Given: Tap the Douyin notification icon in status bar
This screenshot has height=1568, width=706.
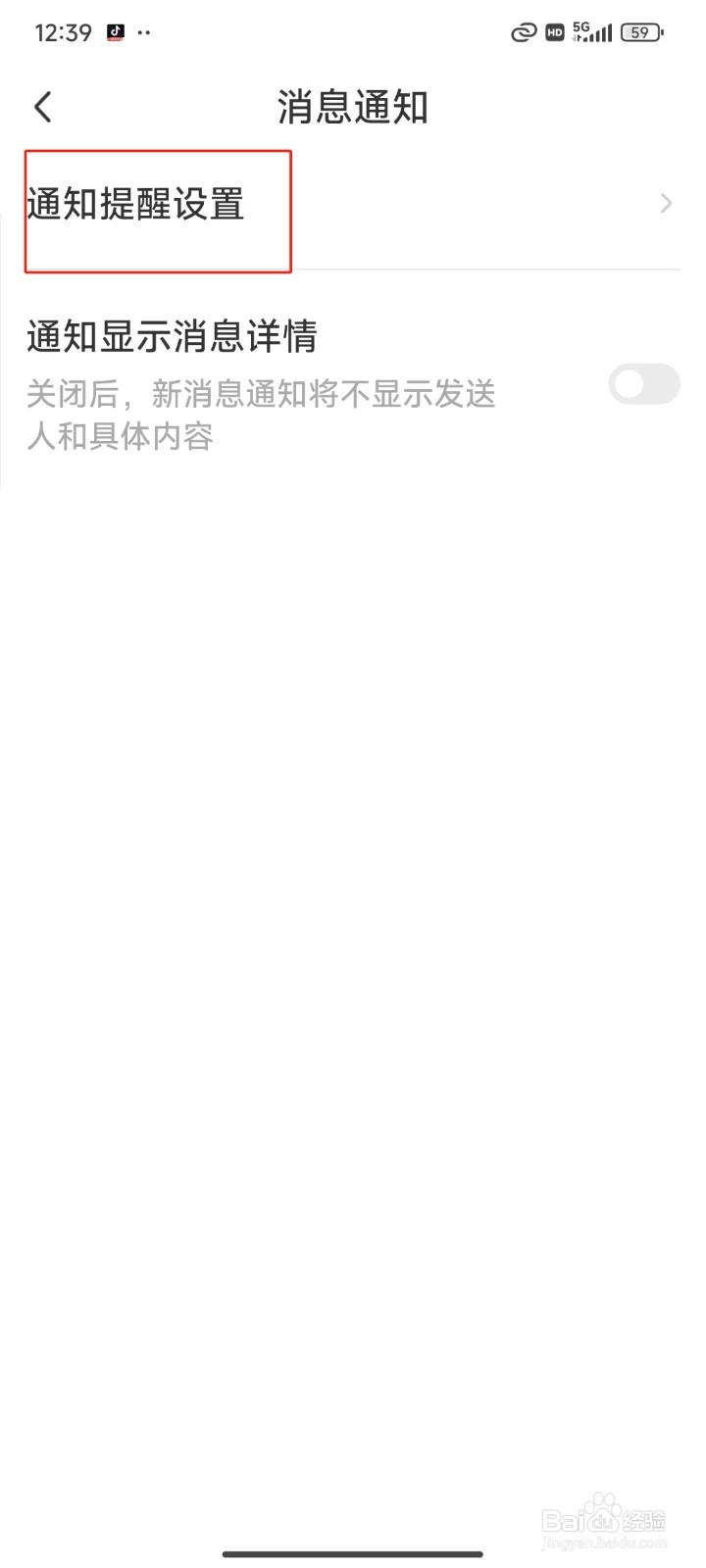Looking at the screenshot, I should [115, 32].
